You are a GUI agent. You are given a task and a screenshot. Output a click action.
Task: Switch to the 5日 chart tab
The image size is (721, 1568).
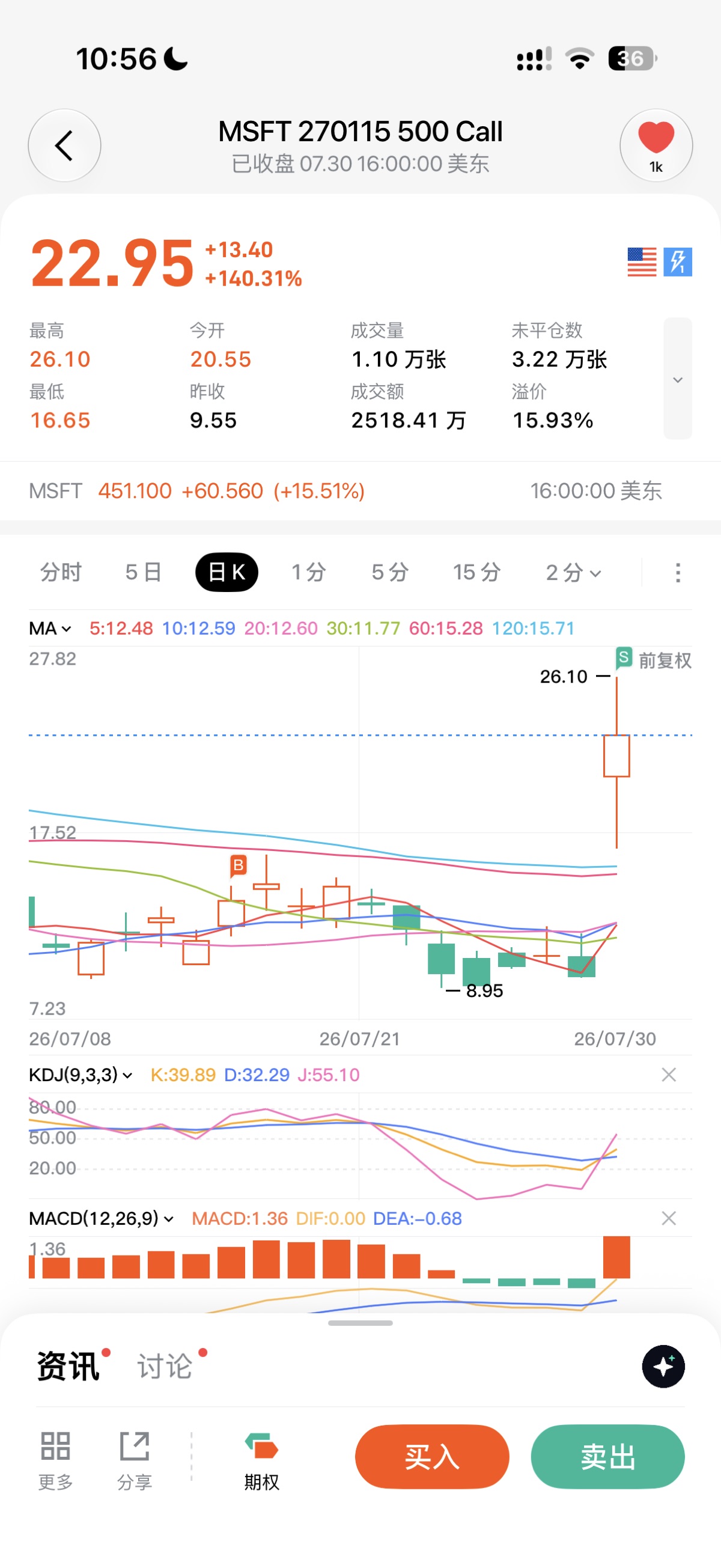pos(144,572)
